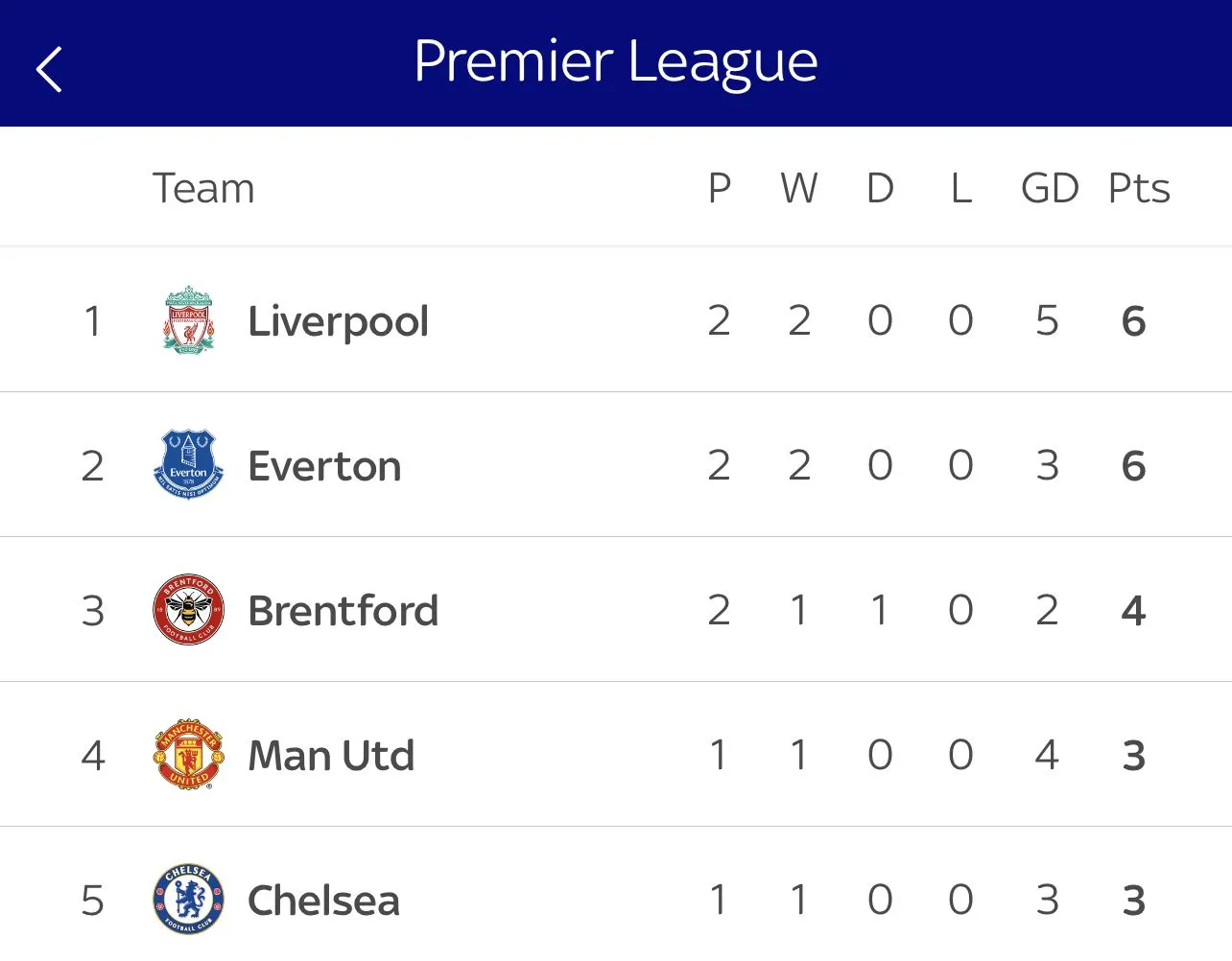Open the Man Utd team row
Image resolution: width=1232 pixels, height=961 pixels.
pyautogui.click(x=331, y=756)
